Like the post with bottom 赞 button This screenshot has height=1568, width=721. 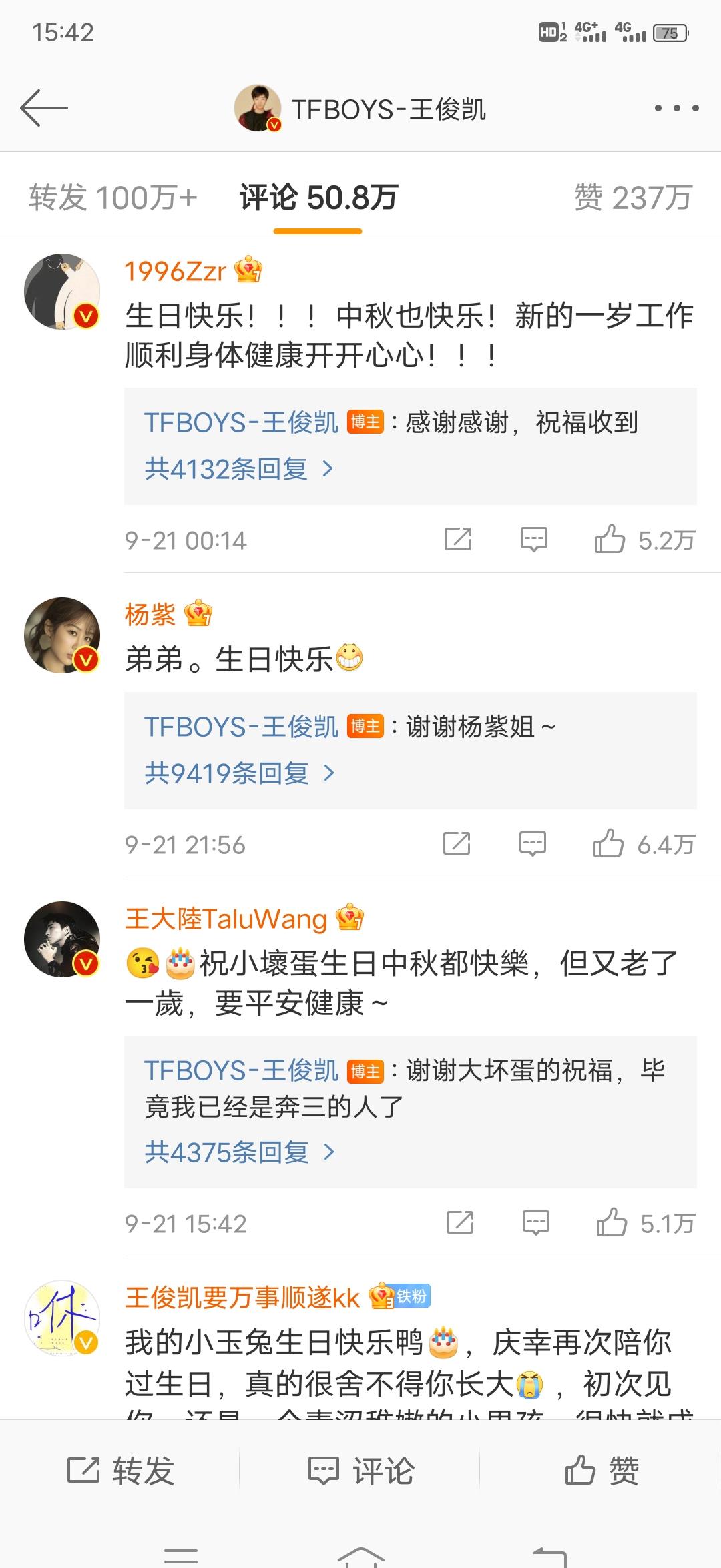pos(601,1471)
